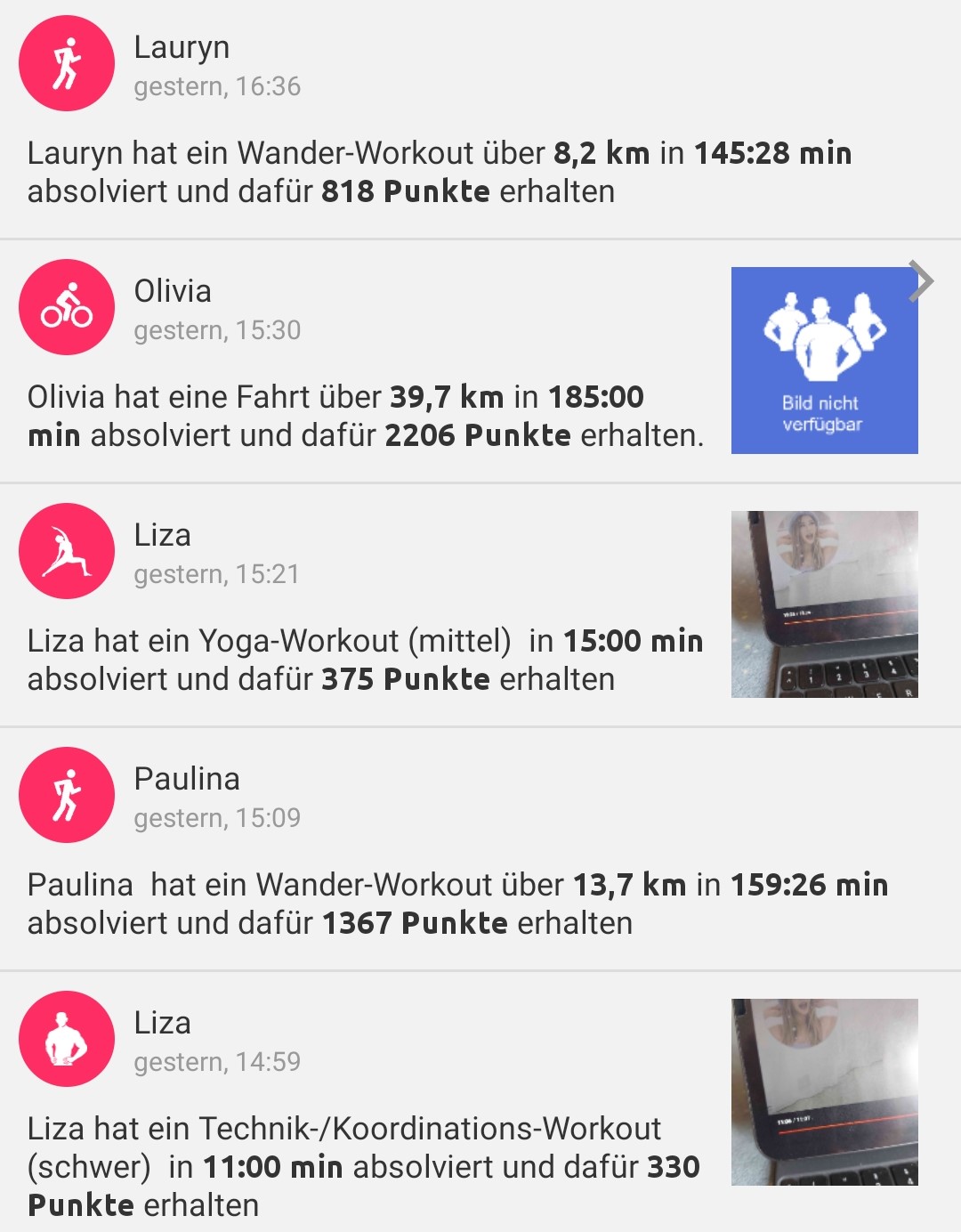Screen dimensions: 961x1232
Task: Open the red circular avatar beside Olivia
Action: [x=65, y=306]
